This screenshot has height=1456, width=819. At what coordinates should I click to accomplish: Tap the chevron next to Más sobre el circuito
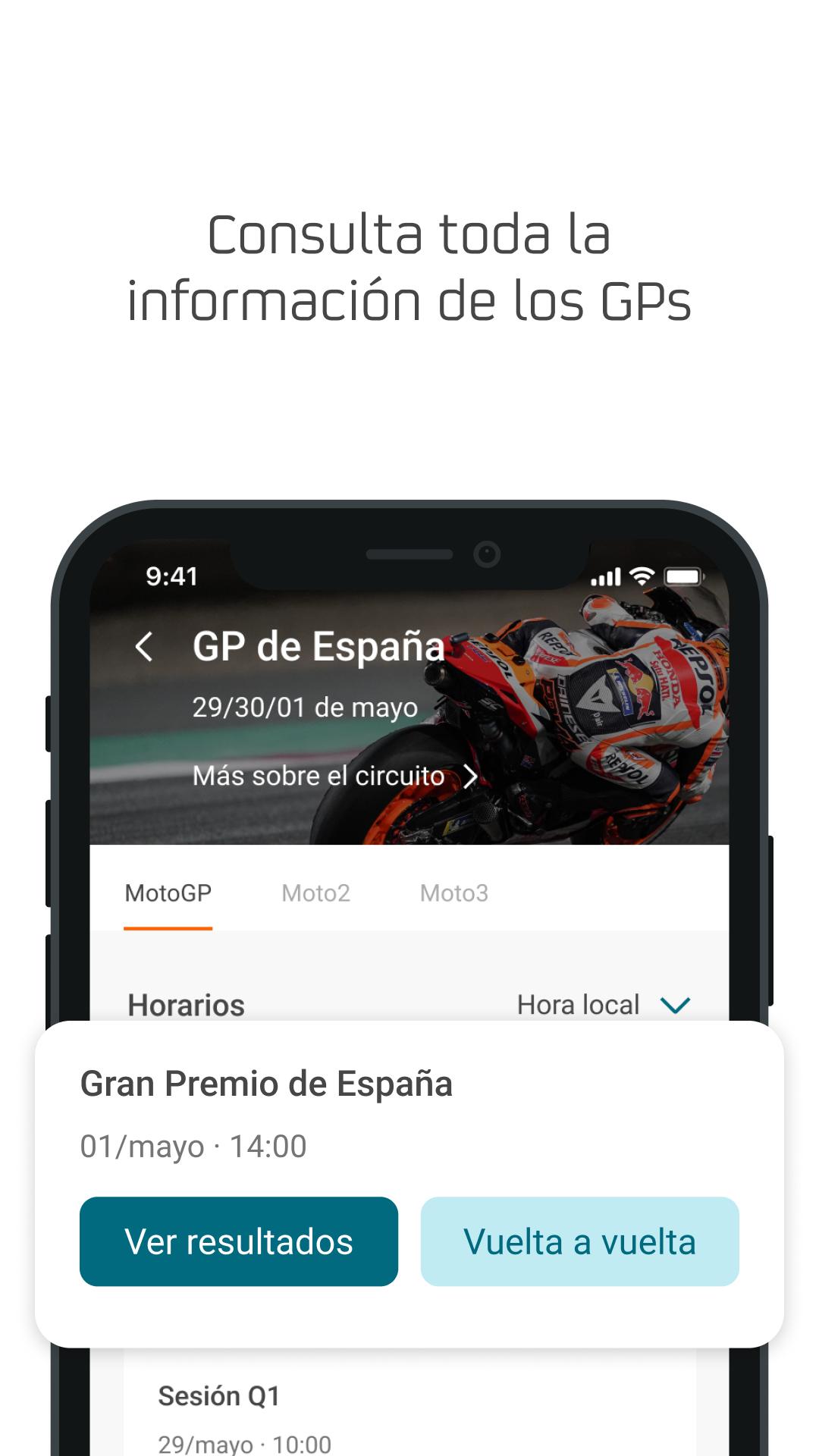coord(472,777)
